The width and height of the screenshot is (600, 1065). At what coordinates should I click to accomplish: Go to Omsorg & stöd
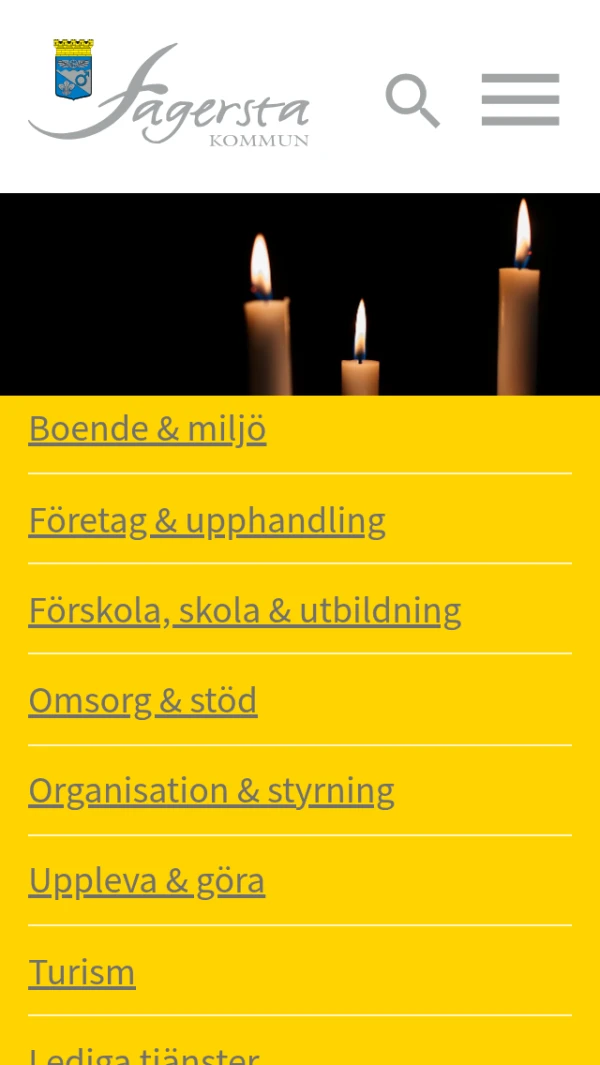[143, 700]
